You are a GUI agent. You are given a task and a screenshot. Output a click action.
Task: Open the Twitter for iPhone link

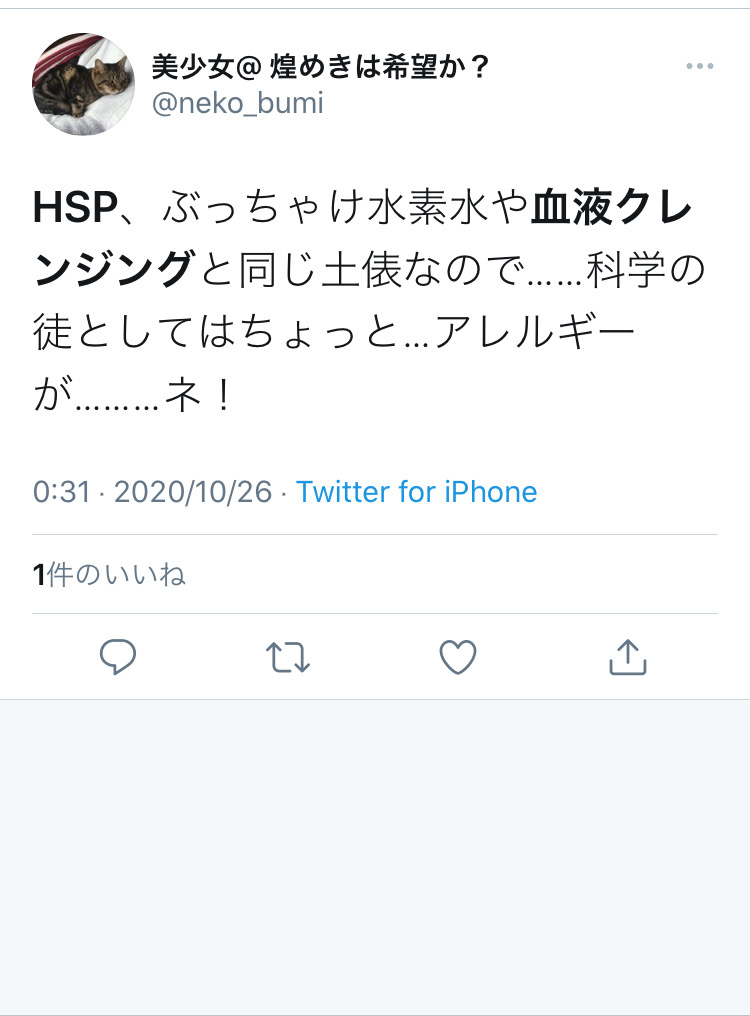coord(416,492)
